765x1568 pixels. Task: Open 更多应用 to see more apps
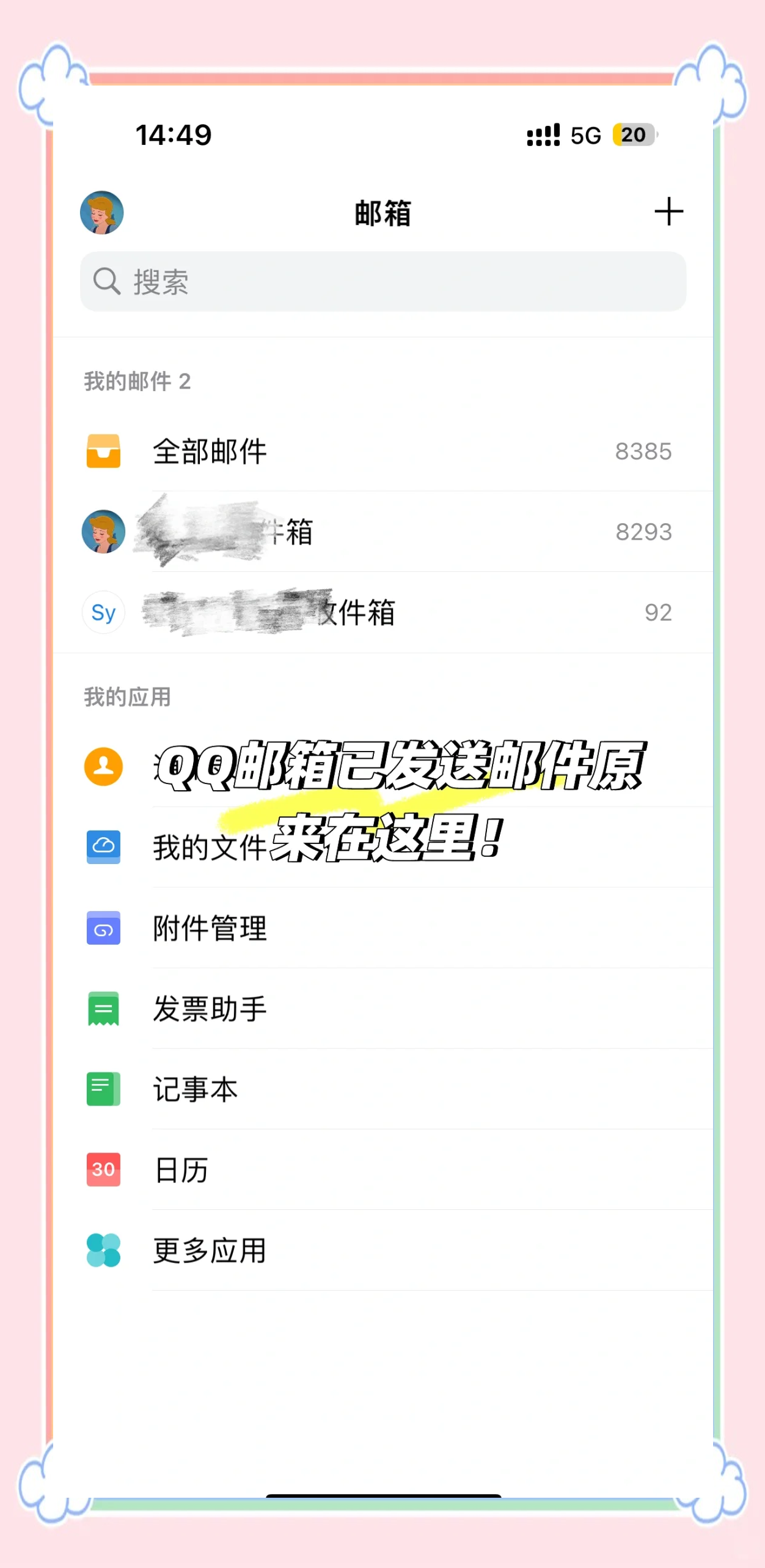(104, 1250)
